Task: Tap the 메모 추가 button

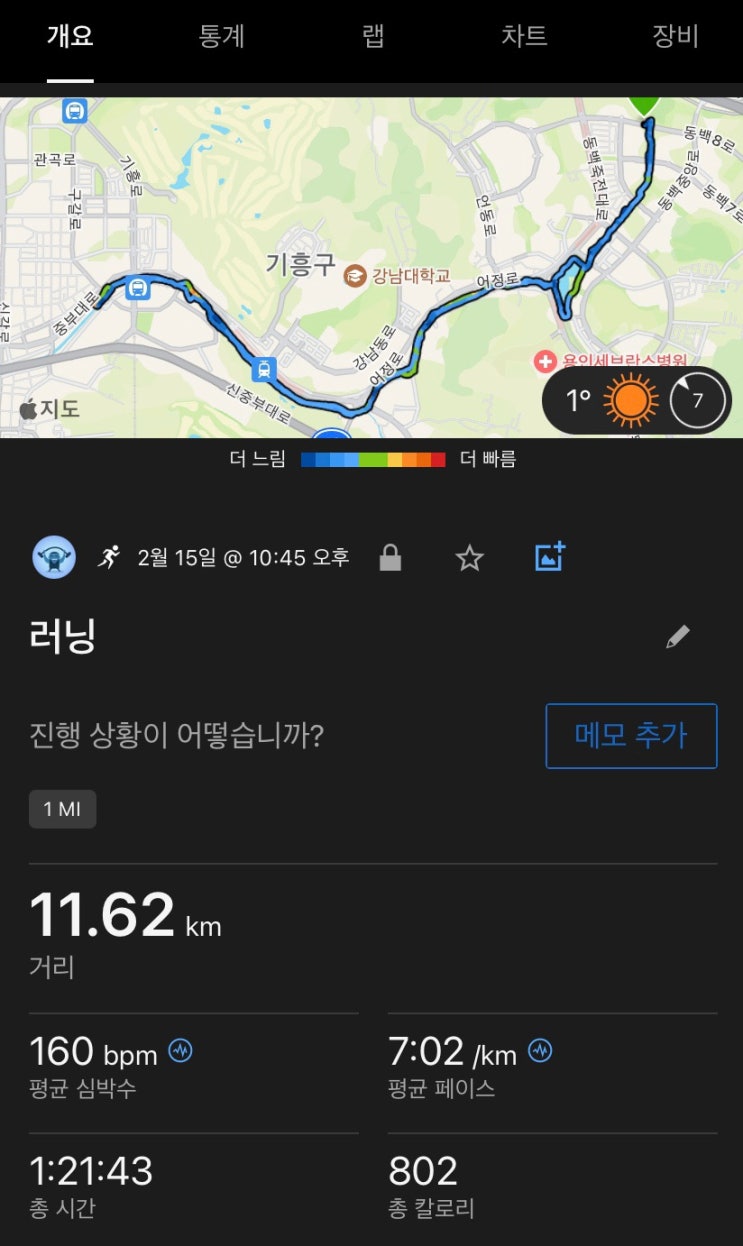Action: [631, 736]
